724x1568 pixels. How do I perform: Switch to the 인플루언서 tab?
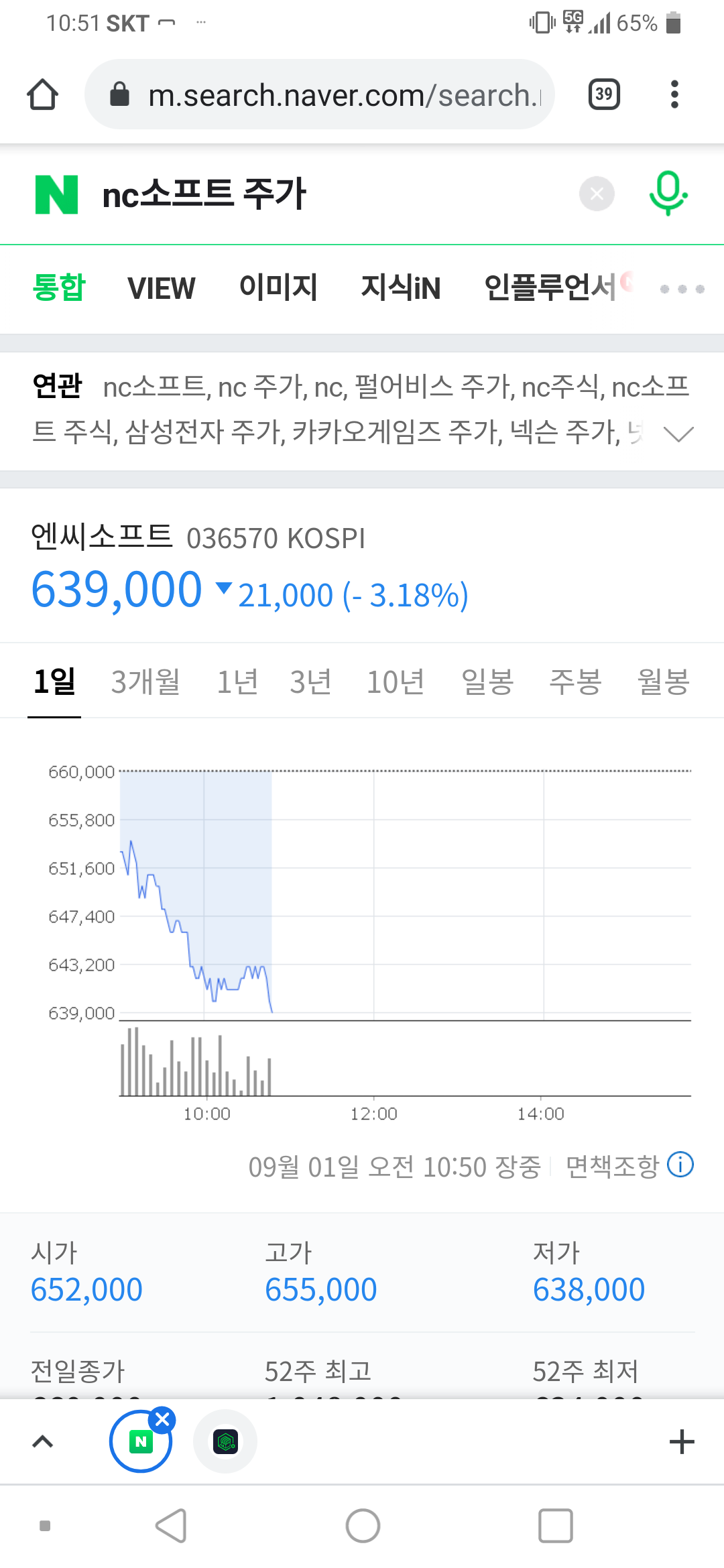[x=550, y=287]
